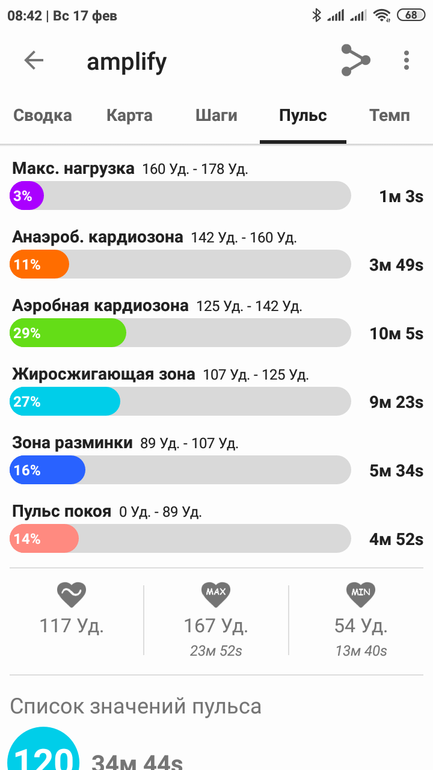Switch to the Темп tab
This screenshot has width=433, height=770.
(390, 116)
